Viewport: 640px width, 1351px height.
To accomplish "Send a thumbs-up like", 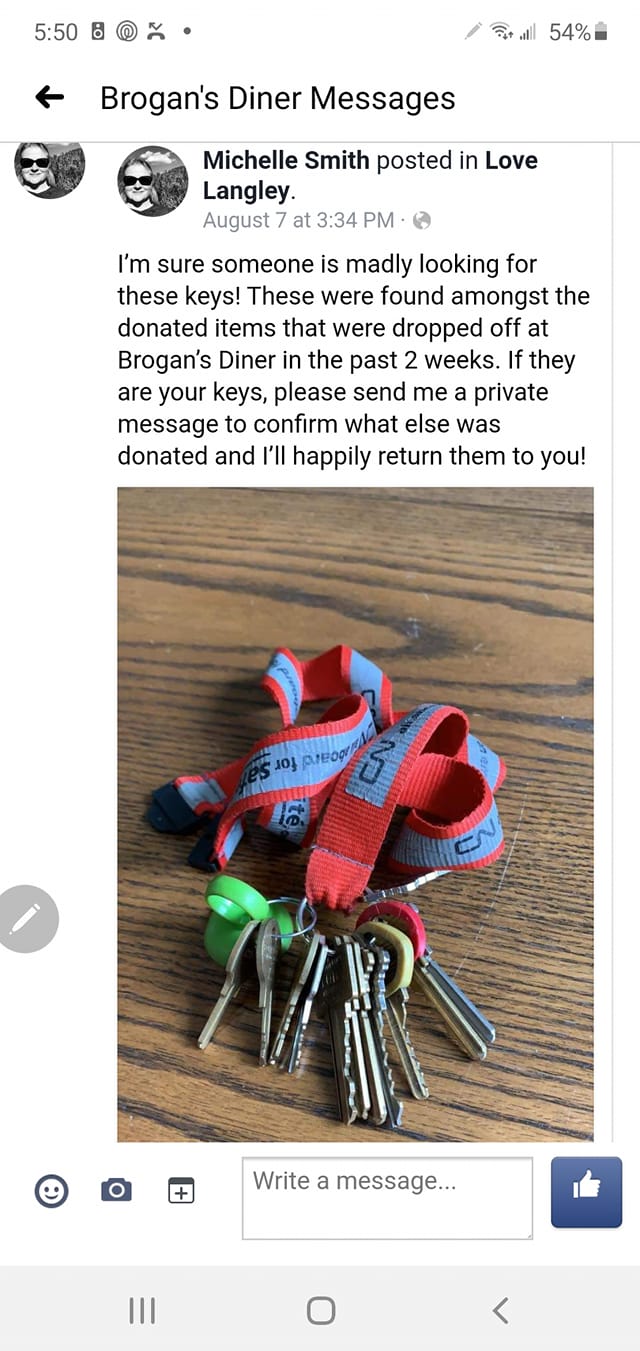I will point(586,1191).
